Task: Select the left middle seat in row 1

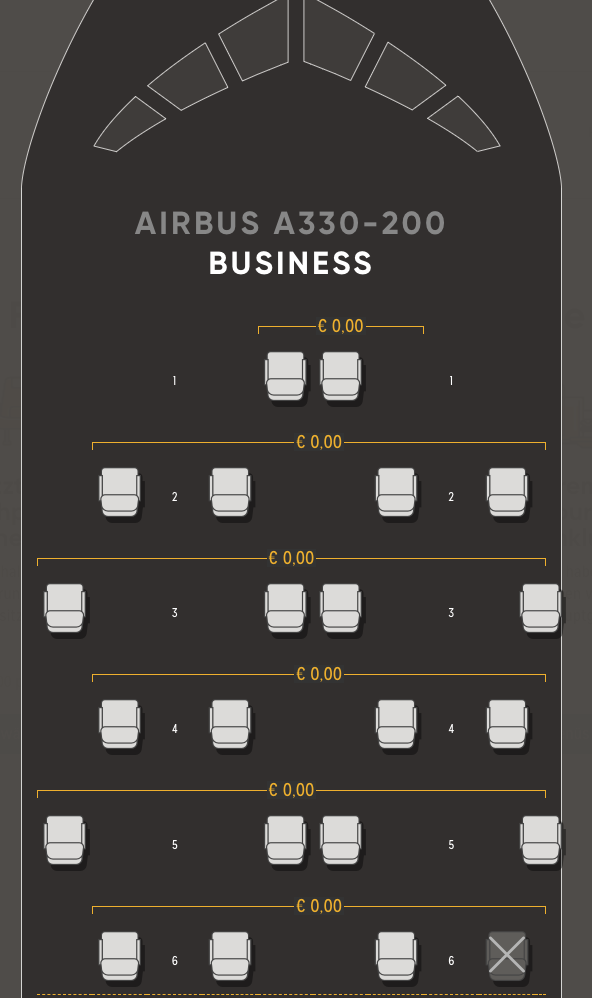Action: [x=285, y=376]
